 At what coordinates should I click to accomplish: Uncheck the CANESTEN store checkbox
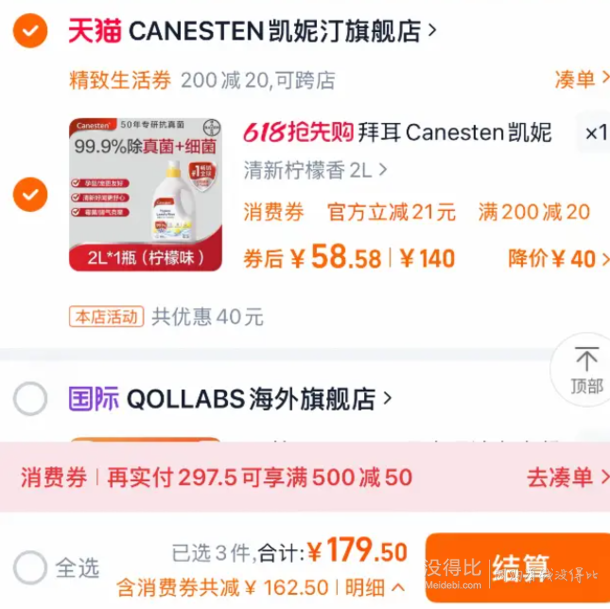[30, 31]
